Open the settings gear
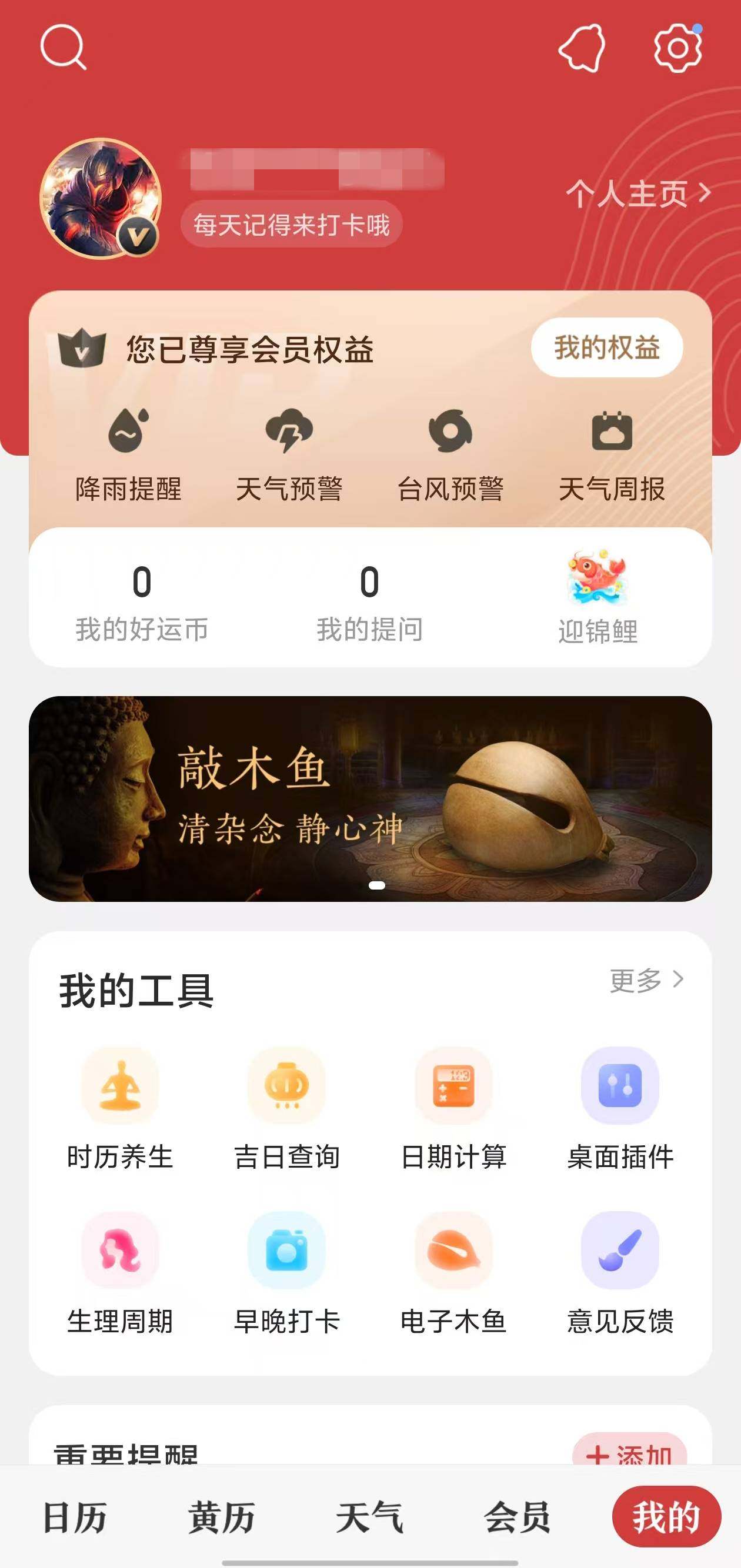 click(677, 48)
